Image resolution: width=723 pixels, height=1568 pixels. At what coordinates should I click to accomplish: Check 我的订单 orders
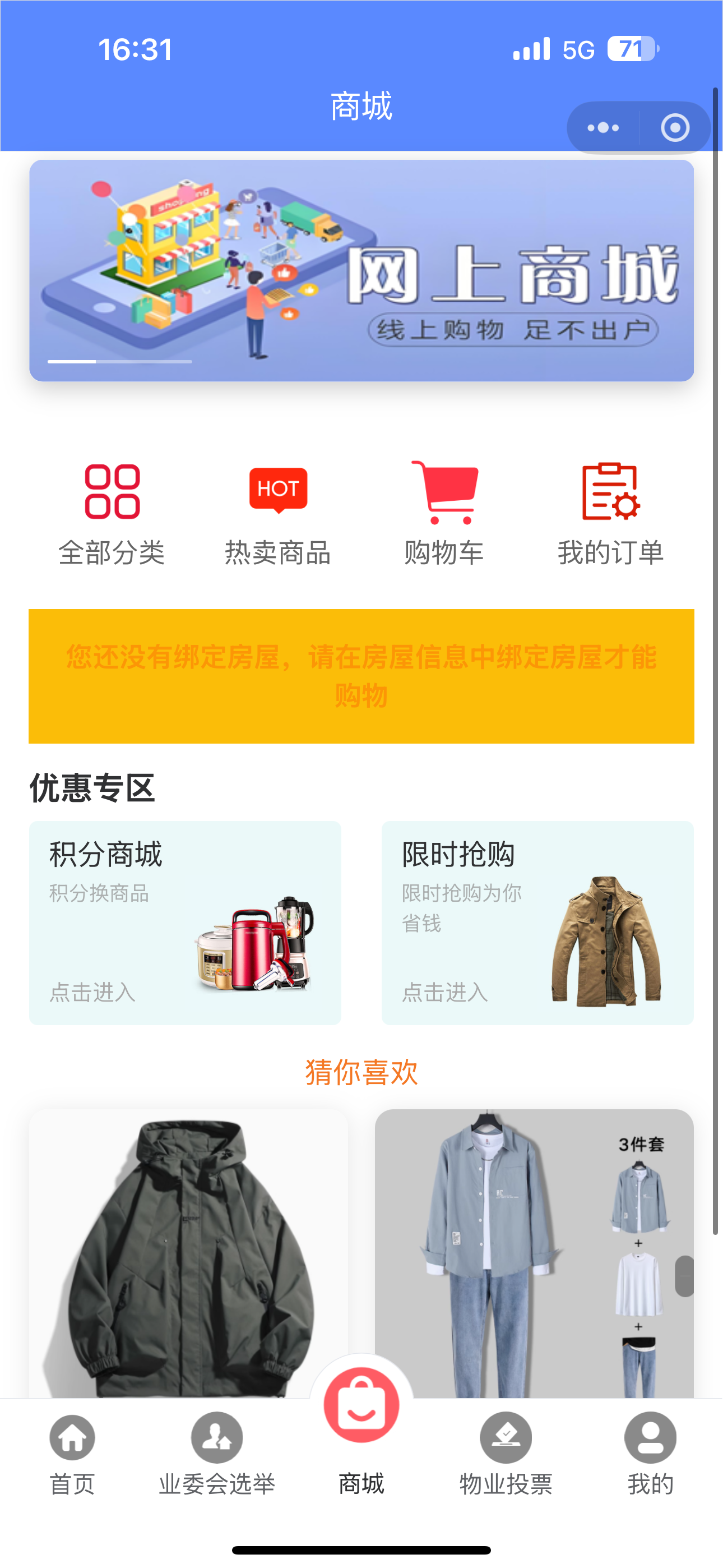[x=610, y=514]
